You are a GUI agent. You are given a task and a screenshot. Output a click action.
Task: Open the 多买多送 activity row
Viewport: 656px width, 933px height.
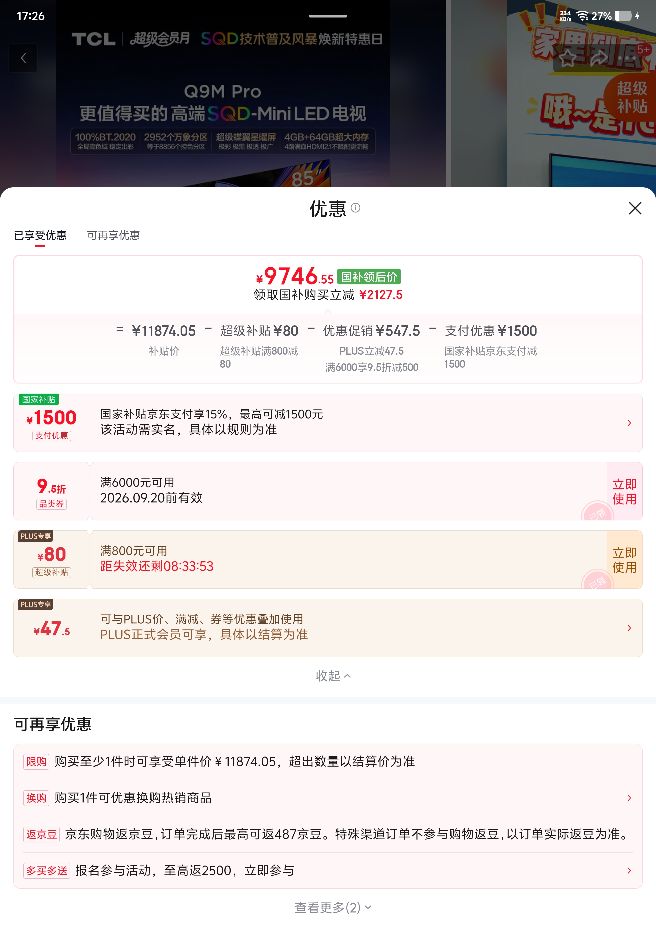click(328, 870)
